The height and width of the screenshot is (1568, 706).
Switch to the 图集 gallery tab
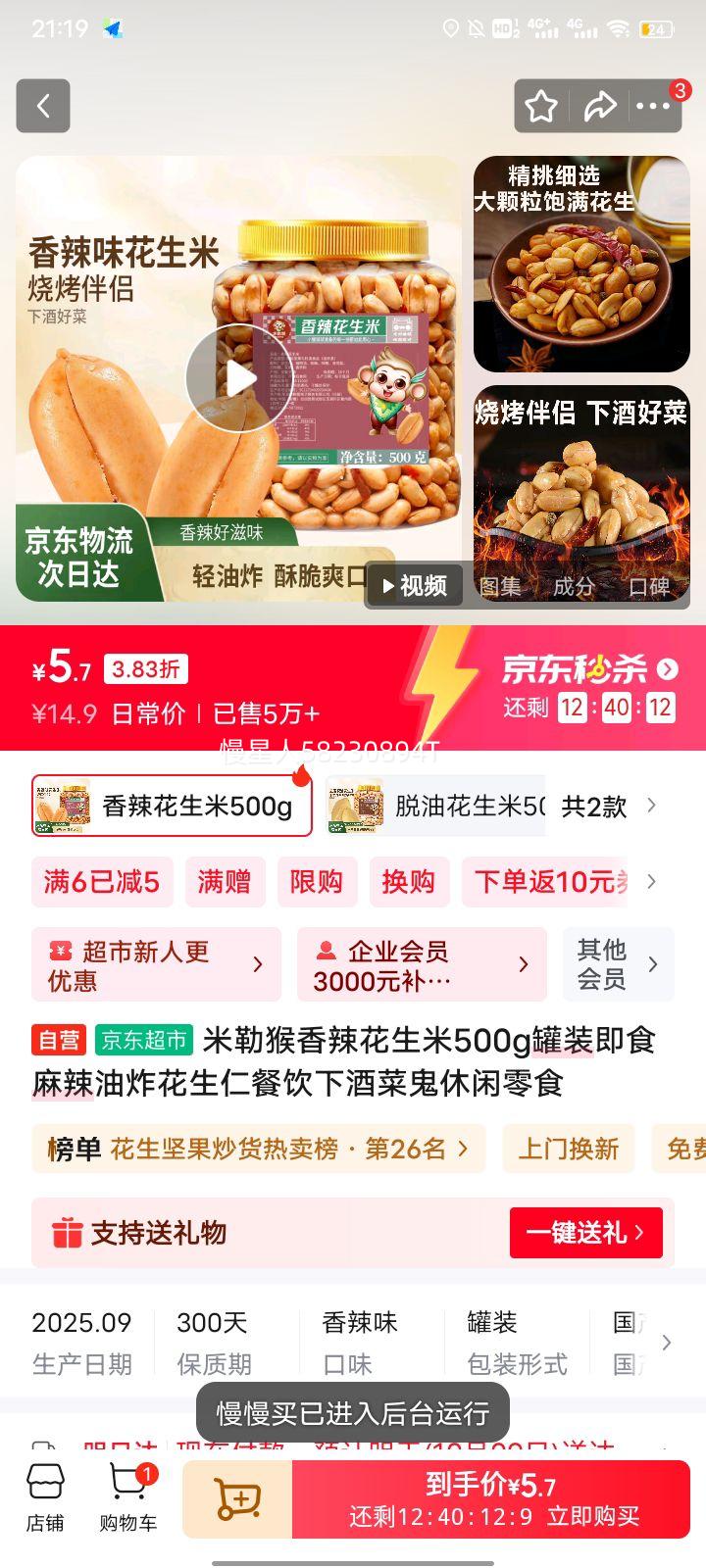pos(500,586)
